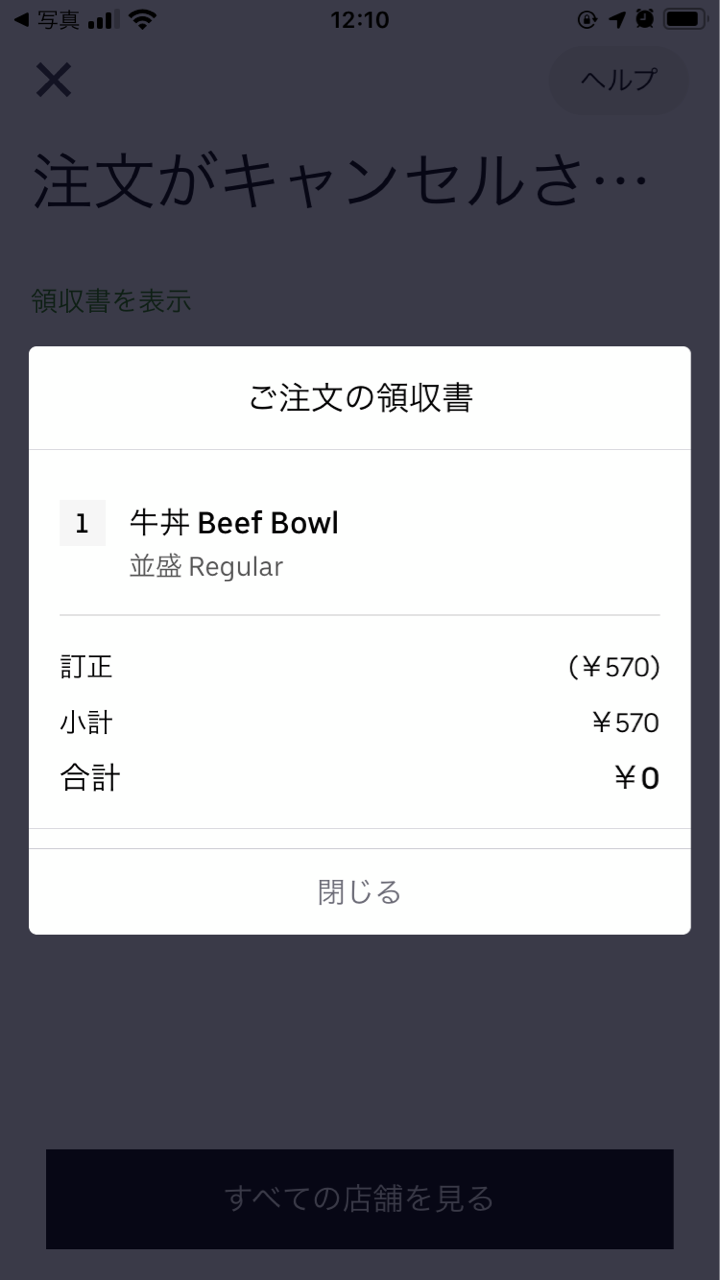This screenshot has width=720, height=1280.
Task: Close the receipt dialog with 閉じる
Action: pyautogui.click(x=360, y=891)
